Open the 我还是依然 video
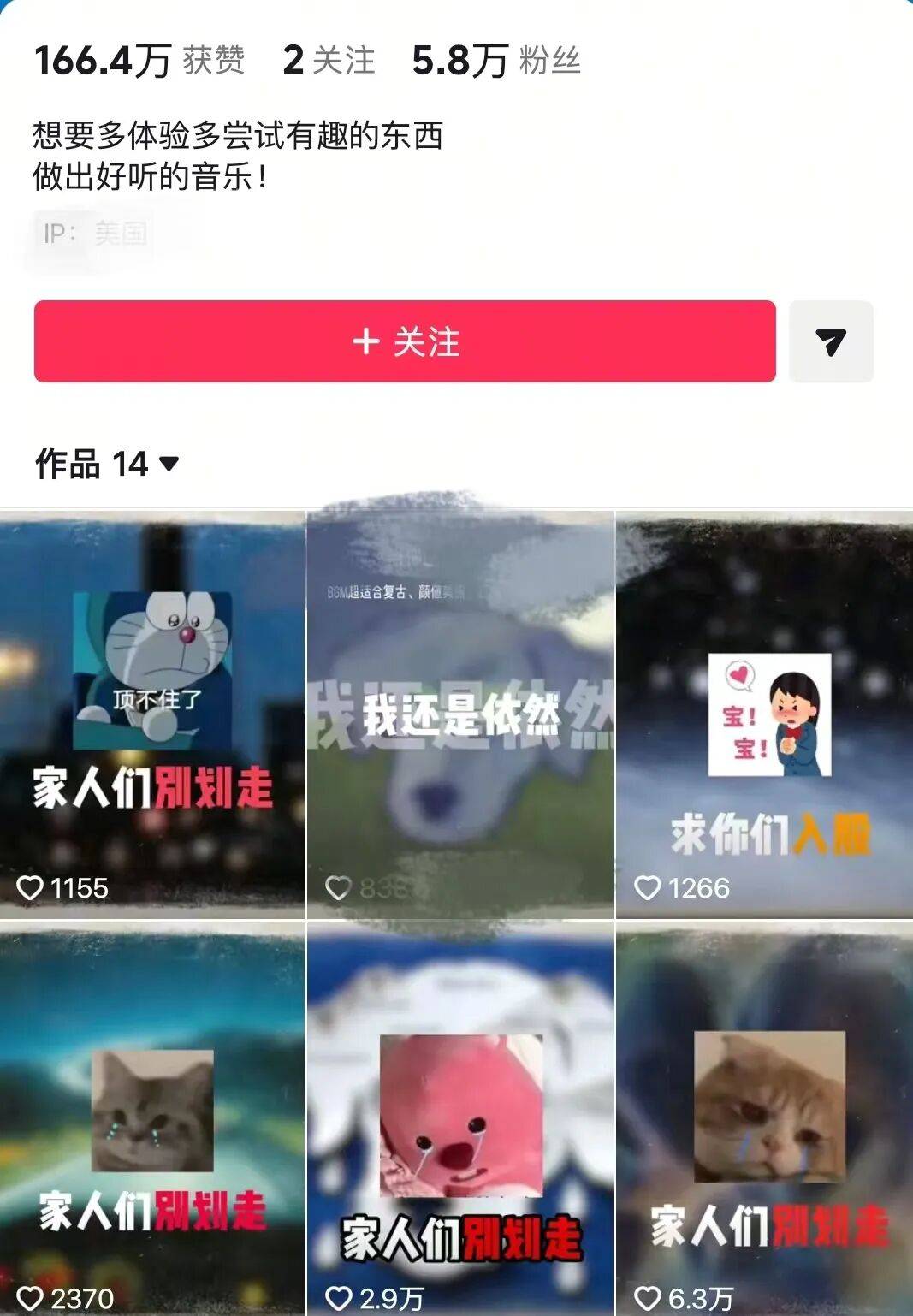This screenshot has width=913, height=1316. tap(460, 714)
